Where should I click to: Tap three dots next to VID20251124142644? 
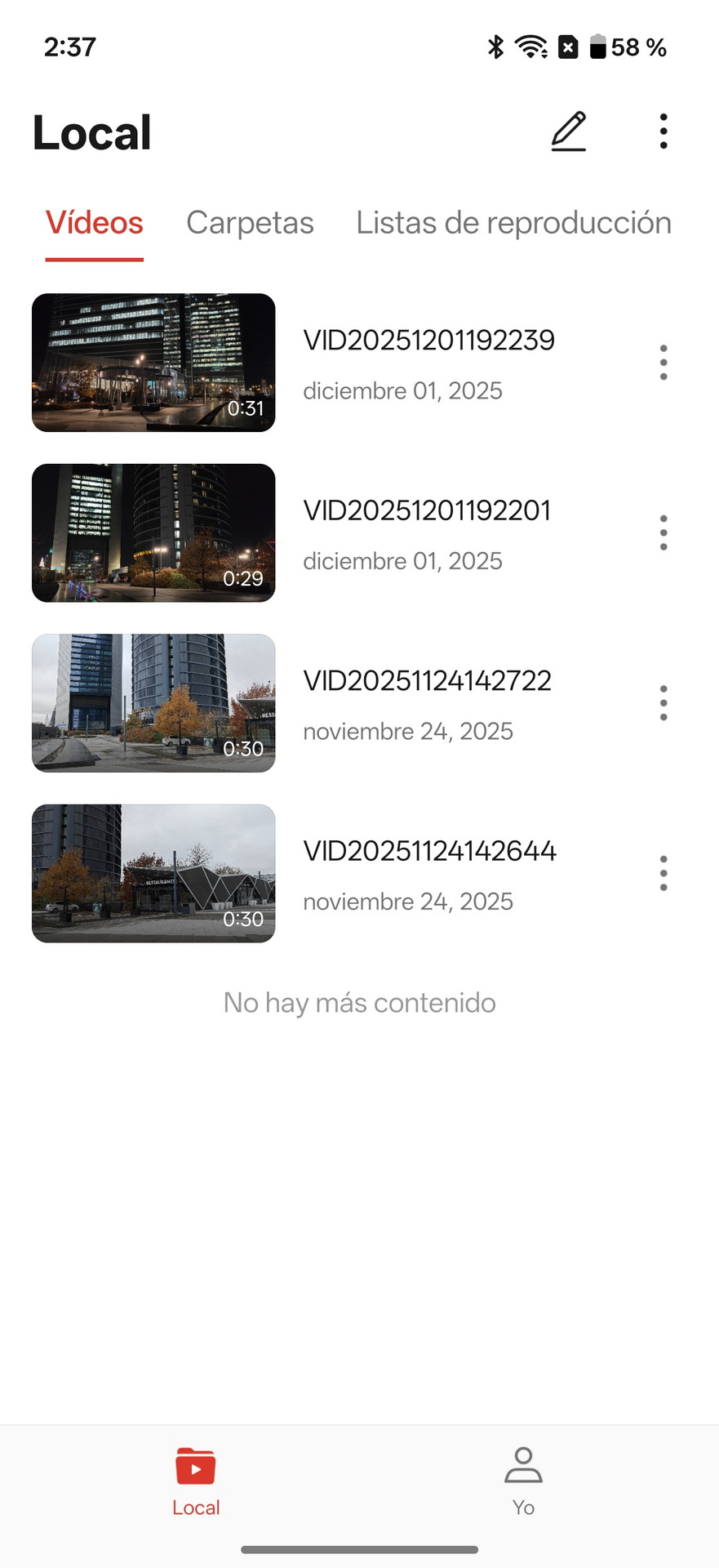[664, 873]
